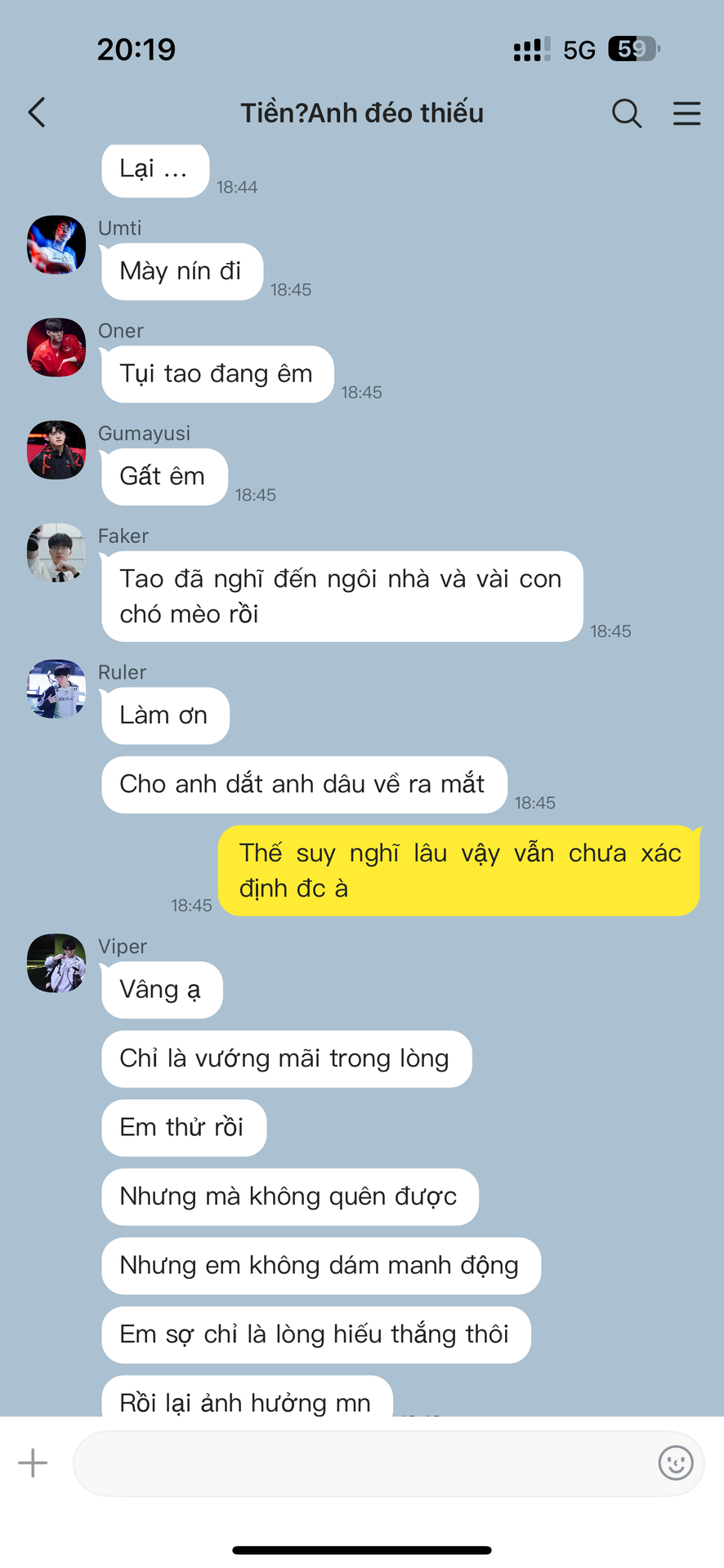The height and width of the screenshot is (1568, 724).
Task: Open Gumayusi's profile avatar
Action: 56,450
